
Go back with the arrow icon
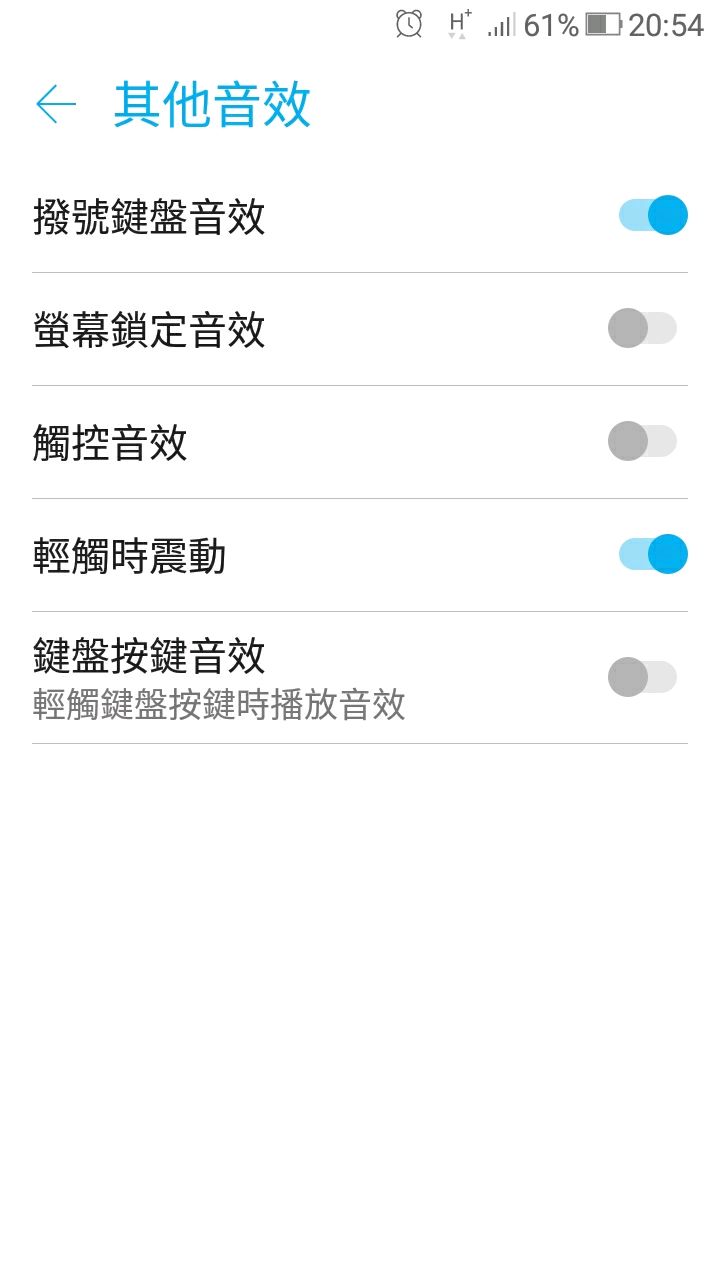click(x=56, y=104)
